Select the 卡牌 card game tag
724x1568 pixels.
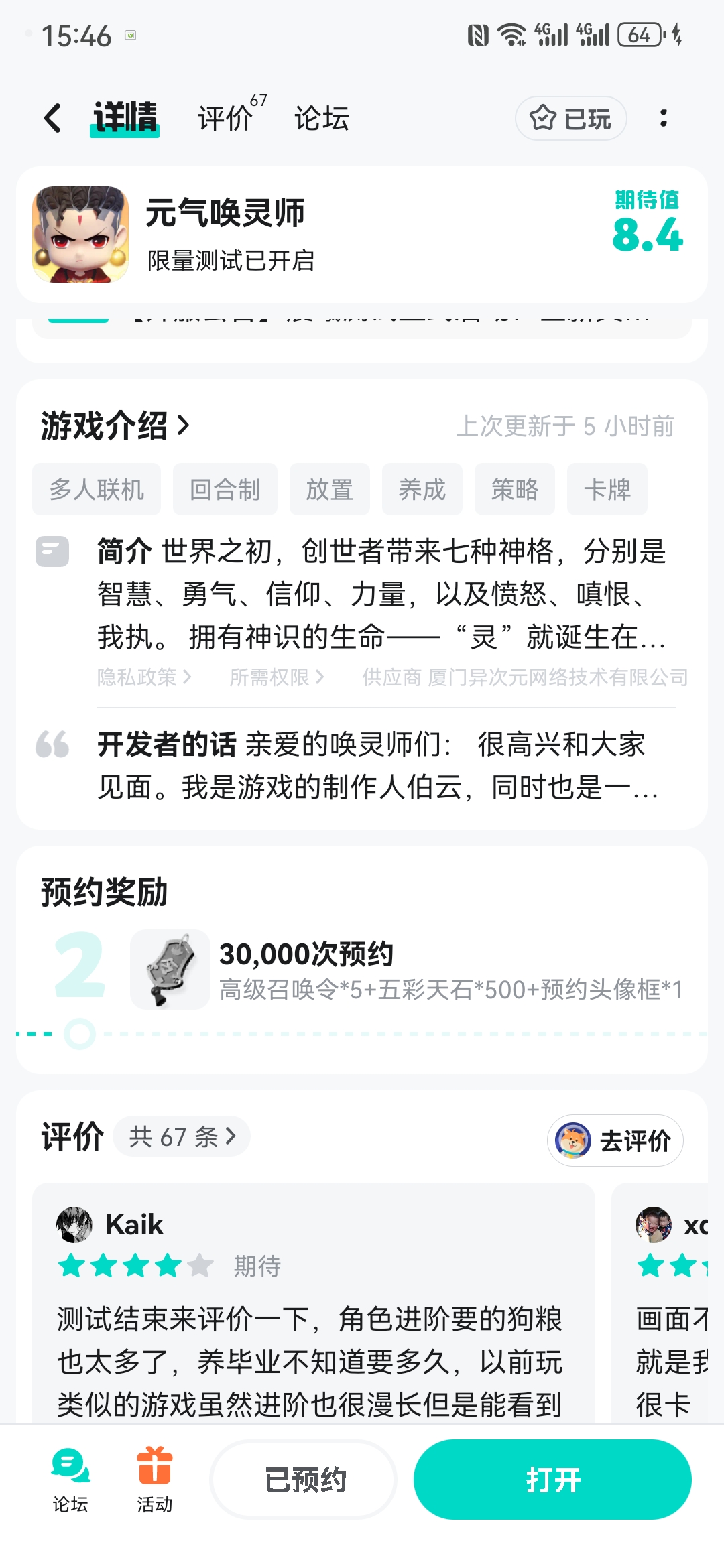click(x=607, y=490)
